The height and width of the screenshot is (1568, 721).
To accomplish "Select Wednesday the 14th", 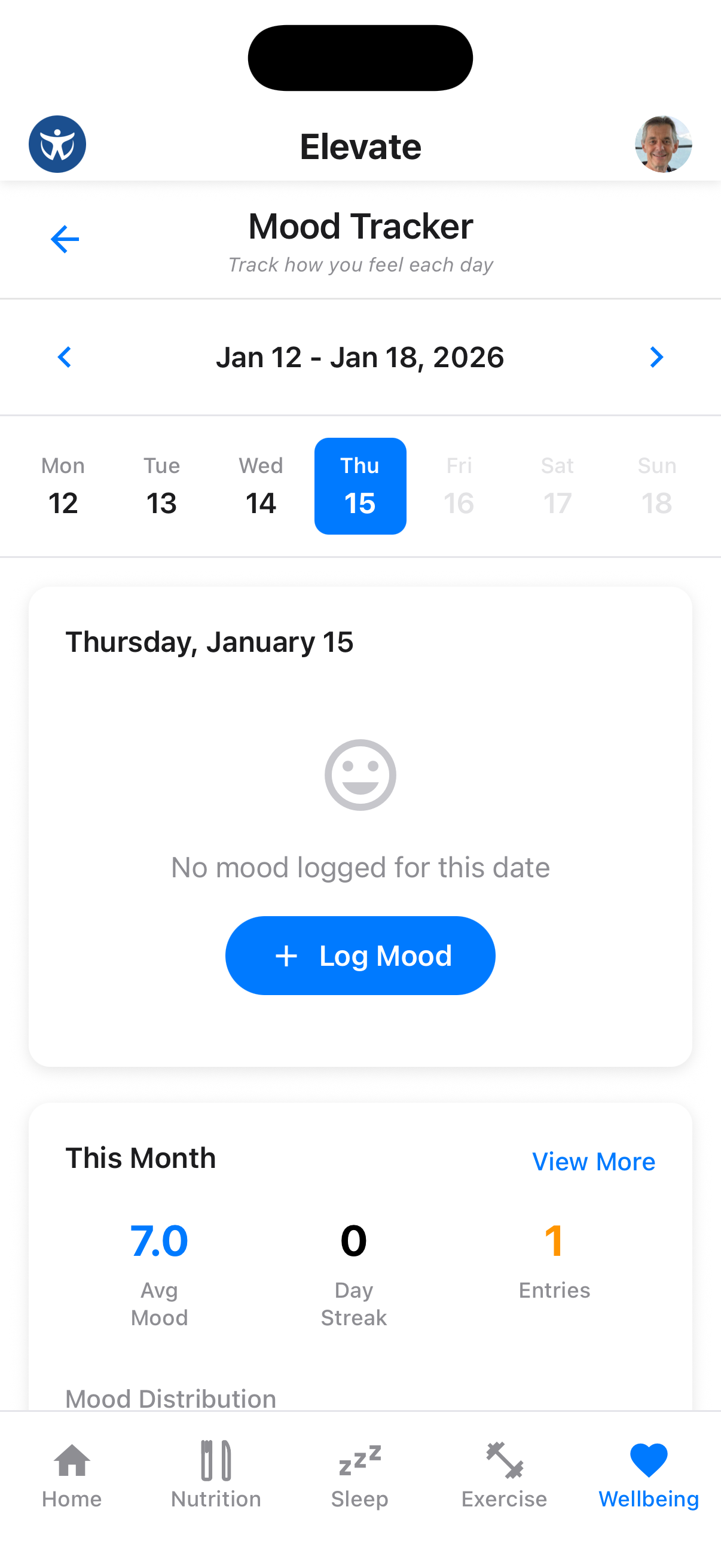I will click(x=261, y=485).
